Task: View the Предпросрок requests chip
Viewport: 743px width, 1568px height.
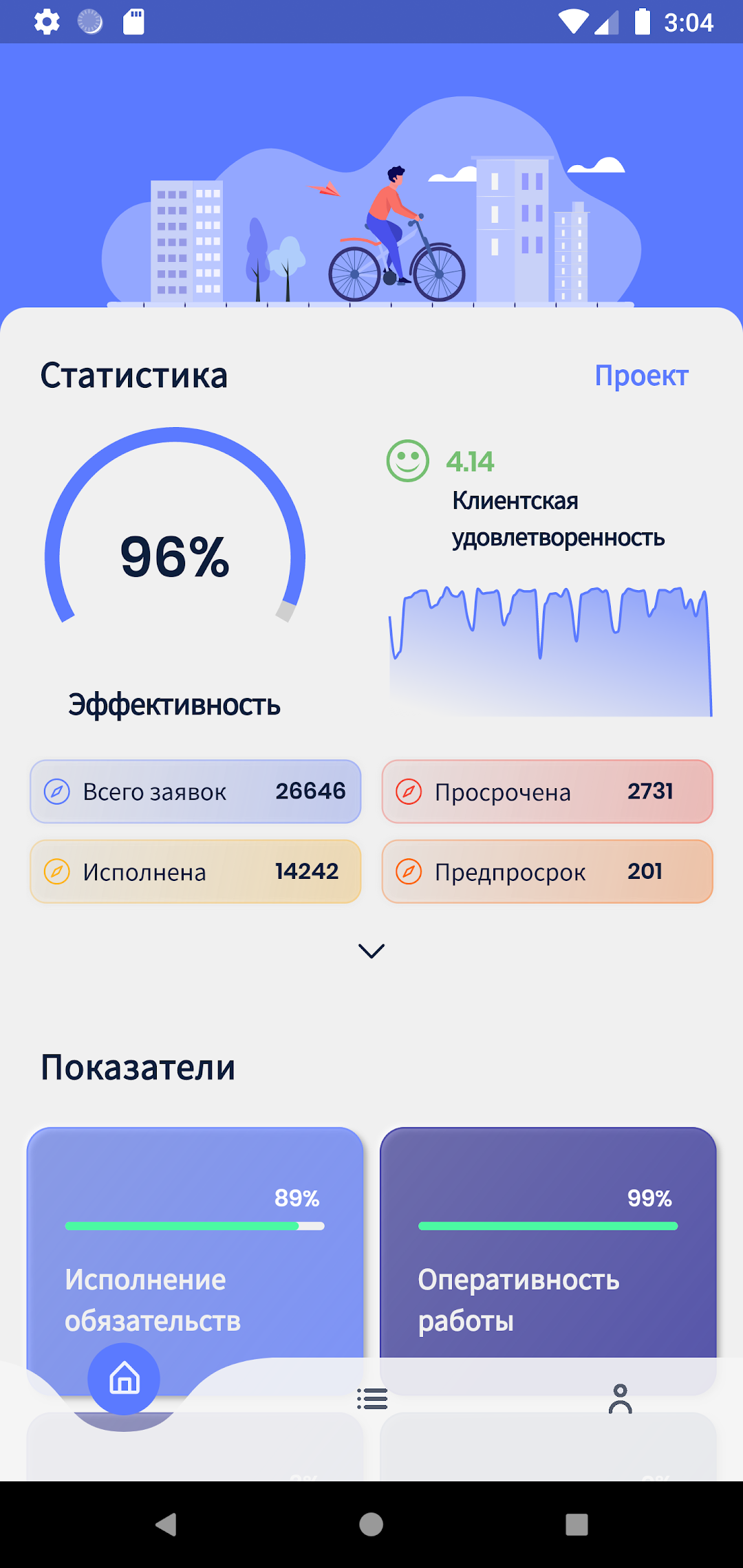Action: [547, 871]
